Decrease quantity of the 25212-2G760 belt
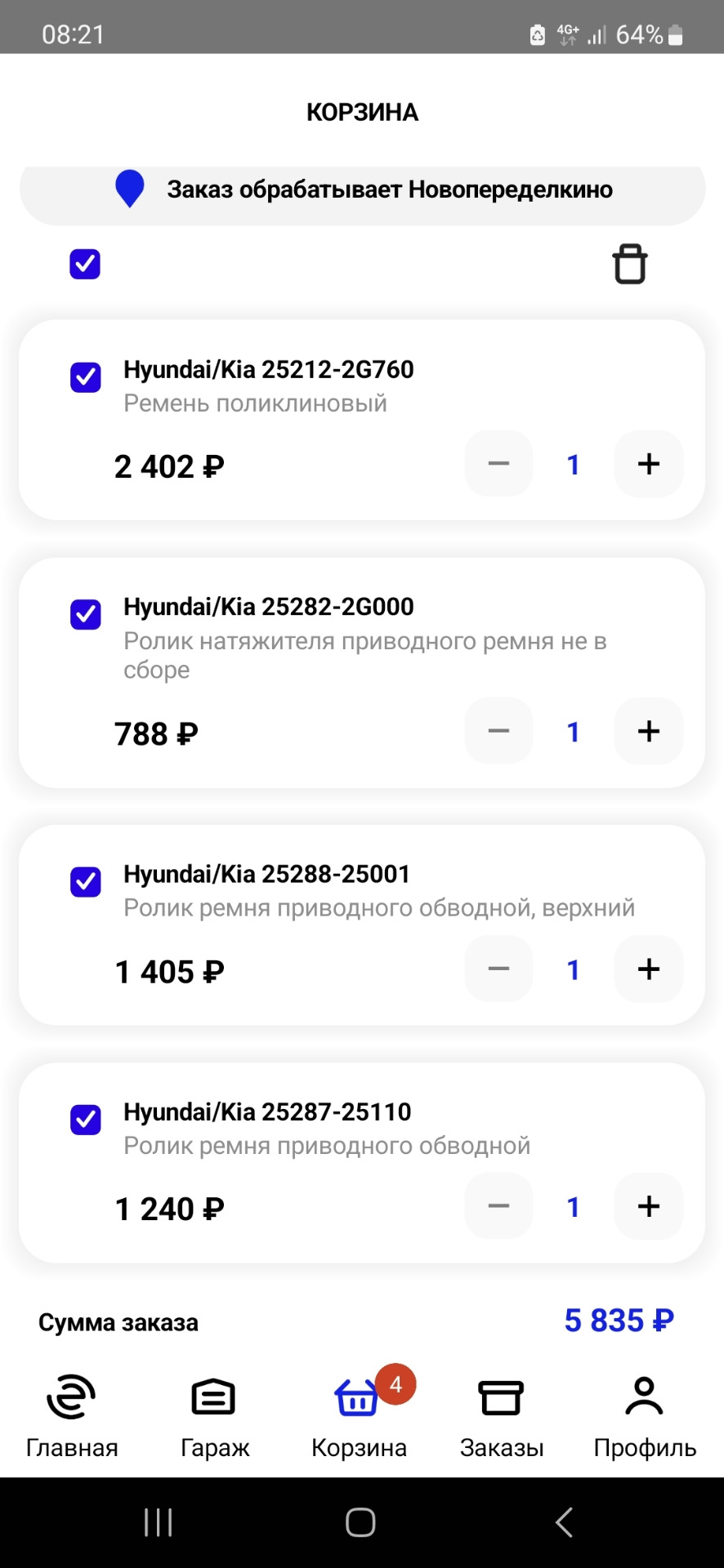Screen dimensions: 724x1568 [x=498, y=464]
